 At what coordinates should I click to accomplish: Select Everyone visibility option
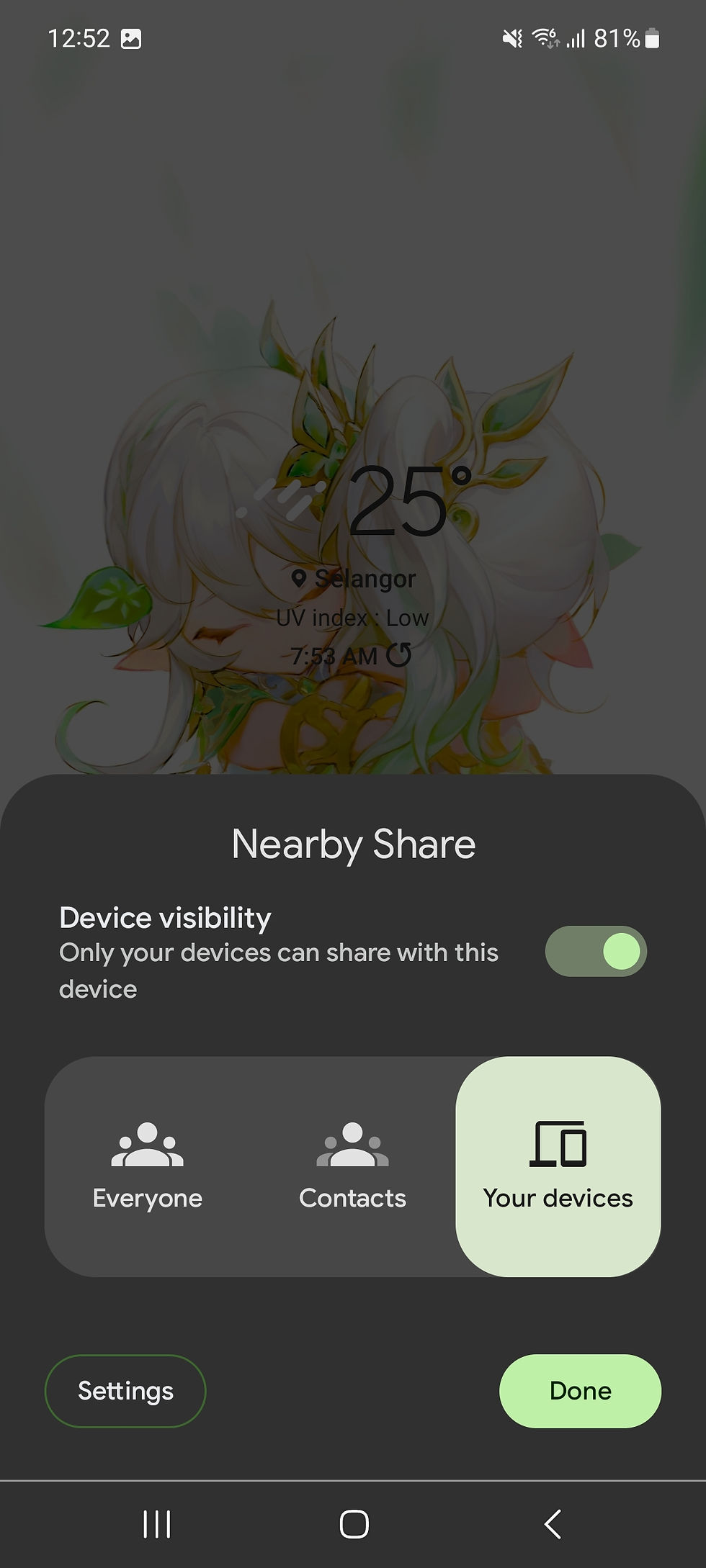click(x=148, y=1166)
